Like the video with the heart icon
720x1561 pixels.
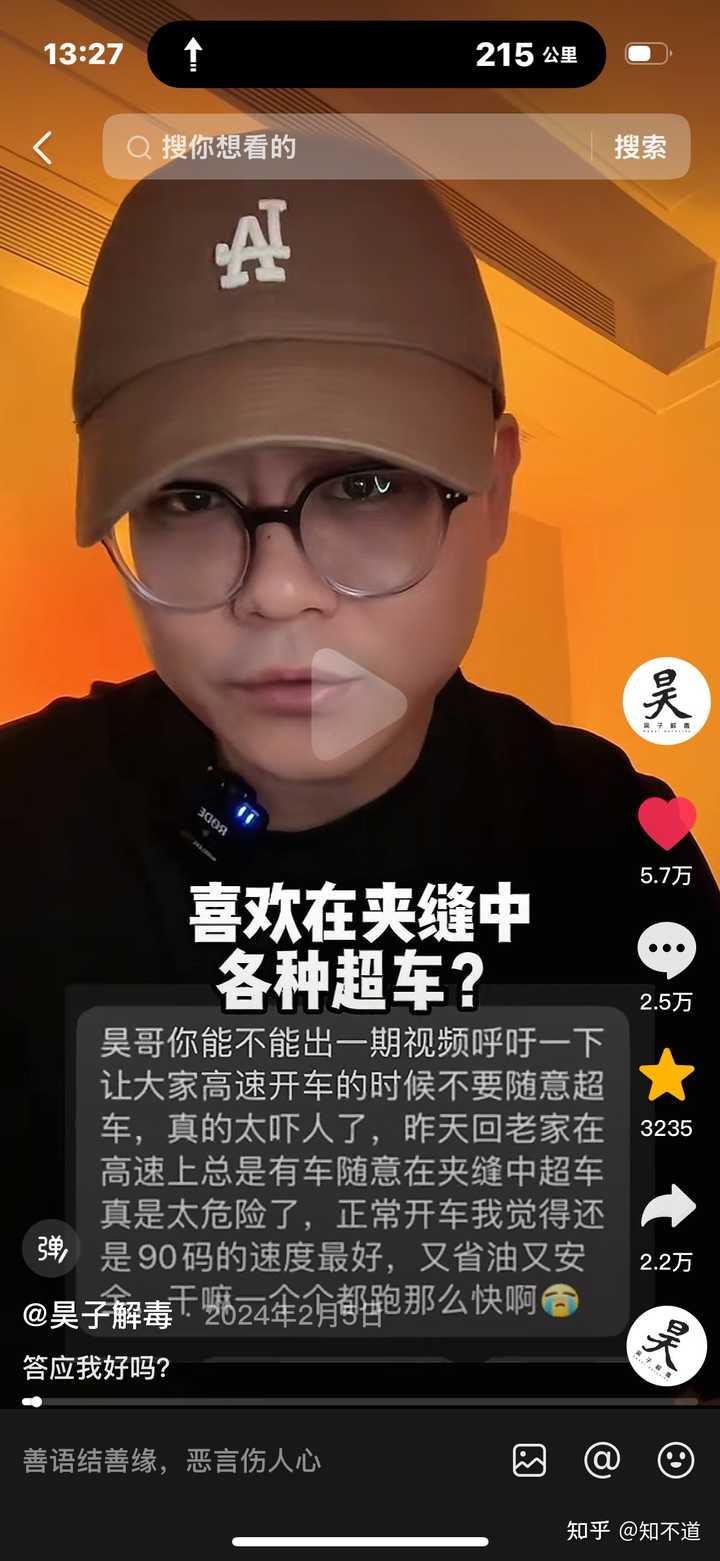(666, 824)
